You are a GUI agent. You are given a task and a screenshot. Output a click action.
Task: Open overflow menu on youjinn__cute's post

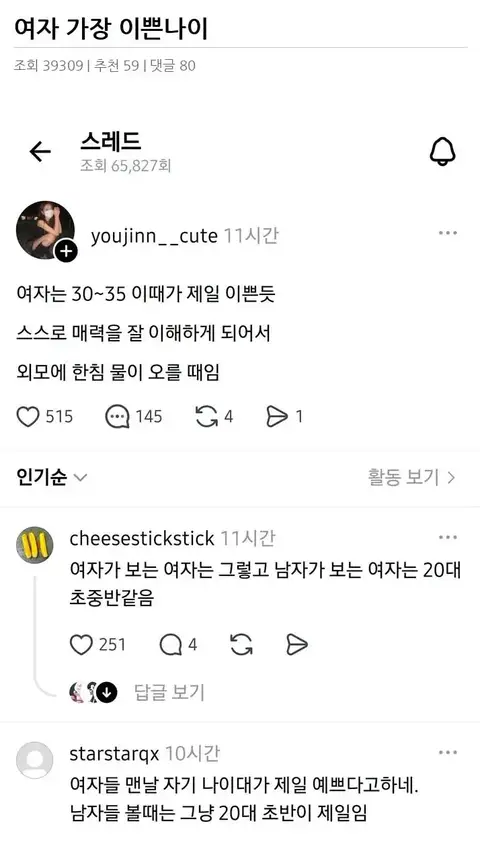pos(448,233)
